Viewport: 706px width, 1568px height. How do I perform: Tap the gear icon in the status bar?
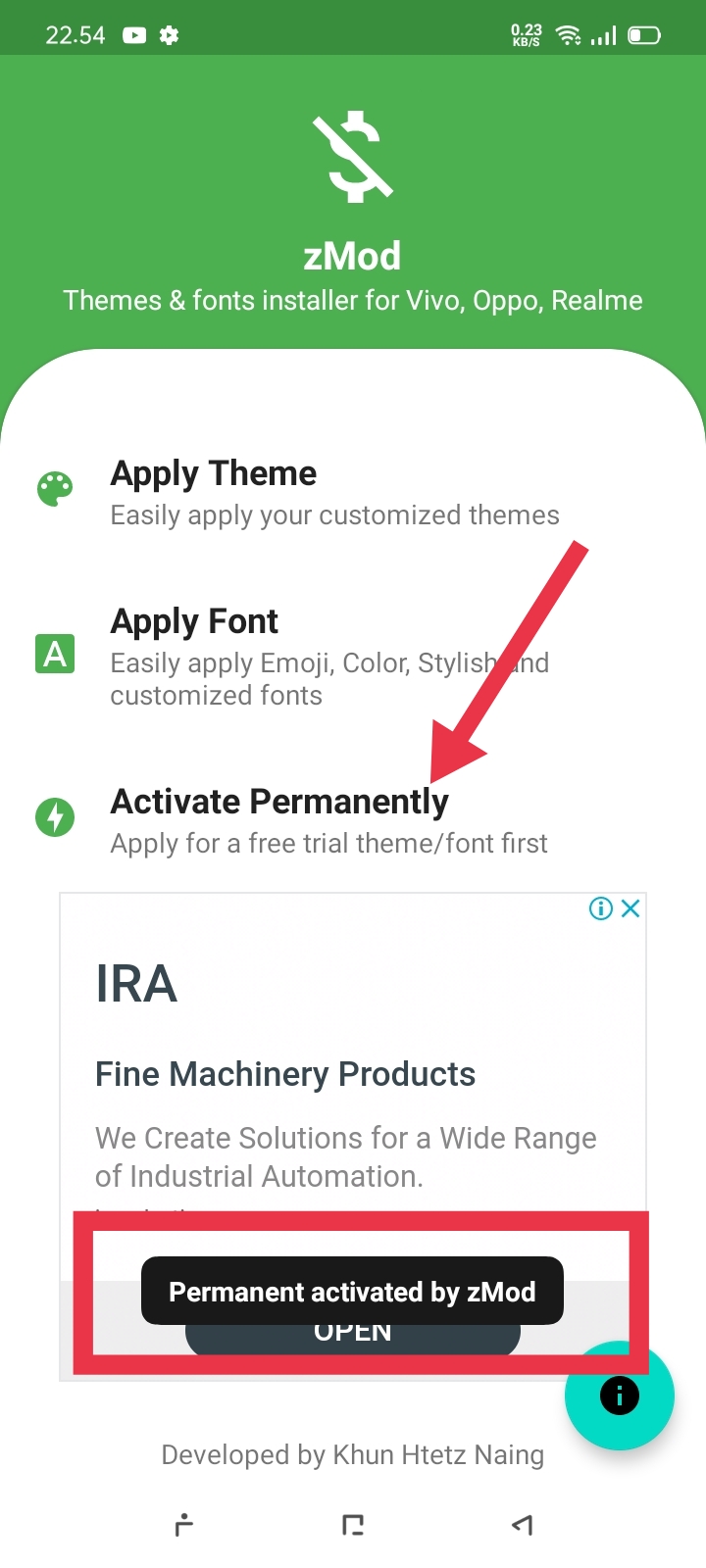click(x=169, y=34)
